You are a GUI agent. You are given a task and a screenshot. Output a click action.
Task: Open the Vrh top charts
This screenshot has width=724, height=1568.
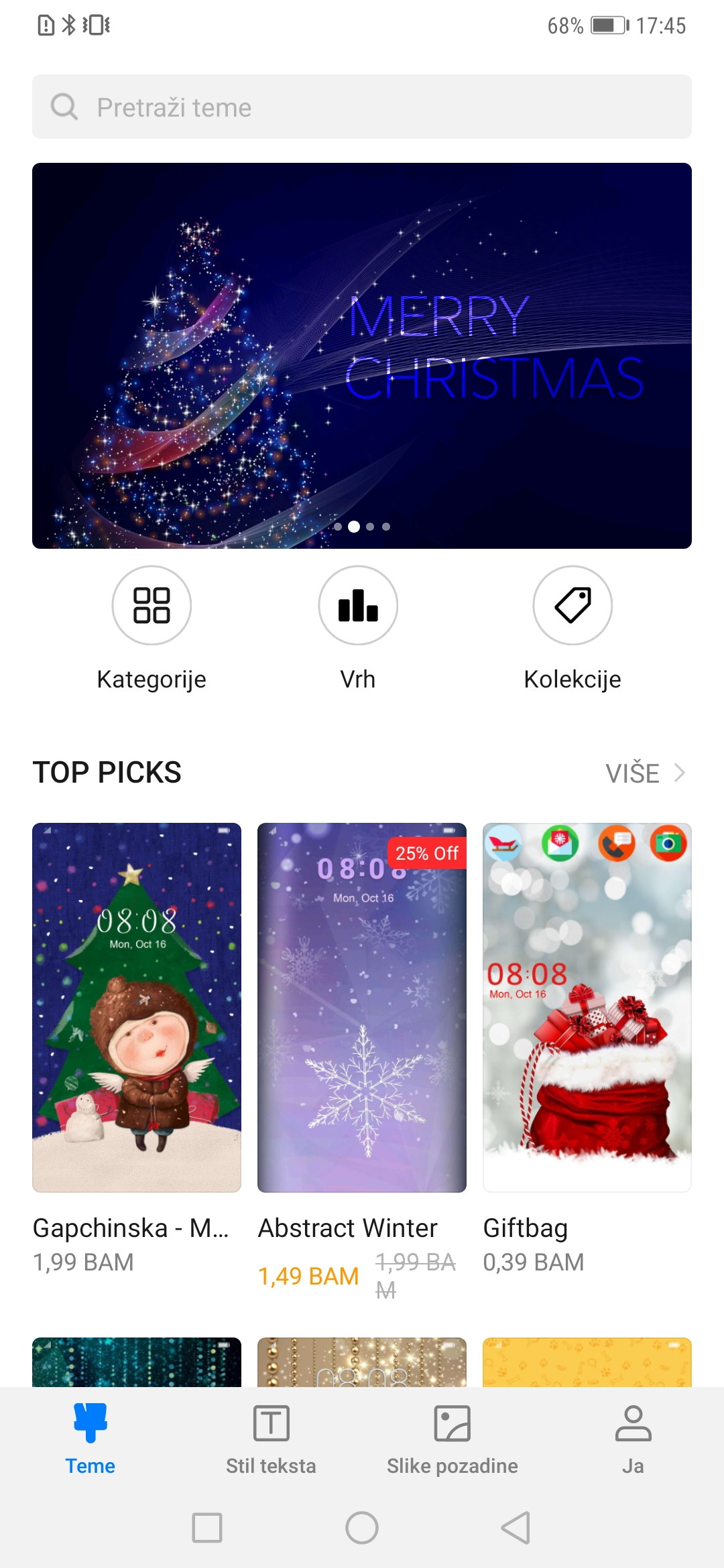358,629
